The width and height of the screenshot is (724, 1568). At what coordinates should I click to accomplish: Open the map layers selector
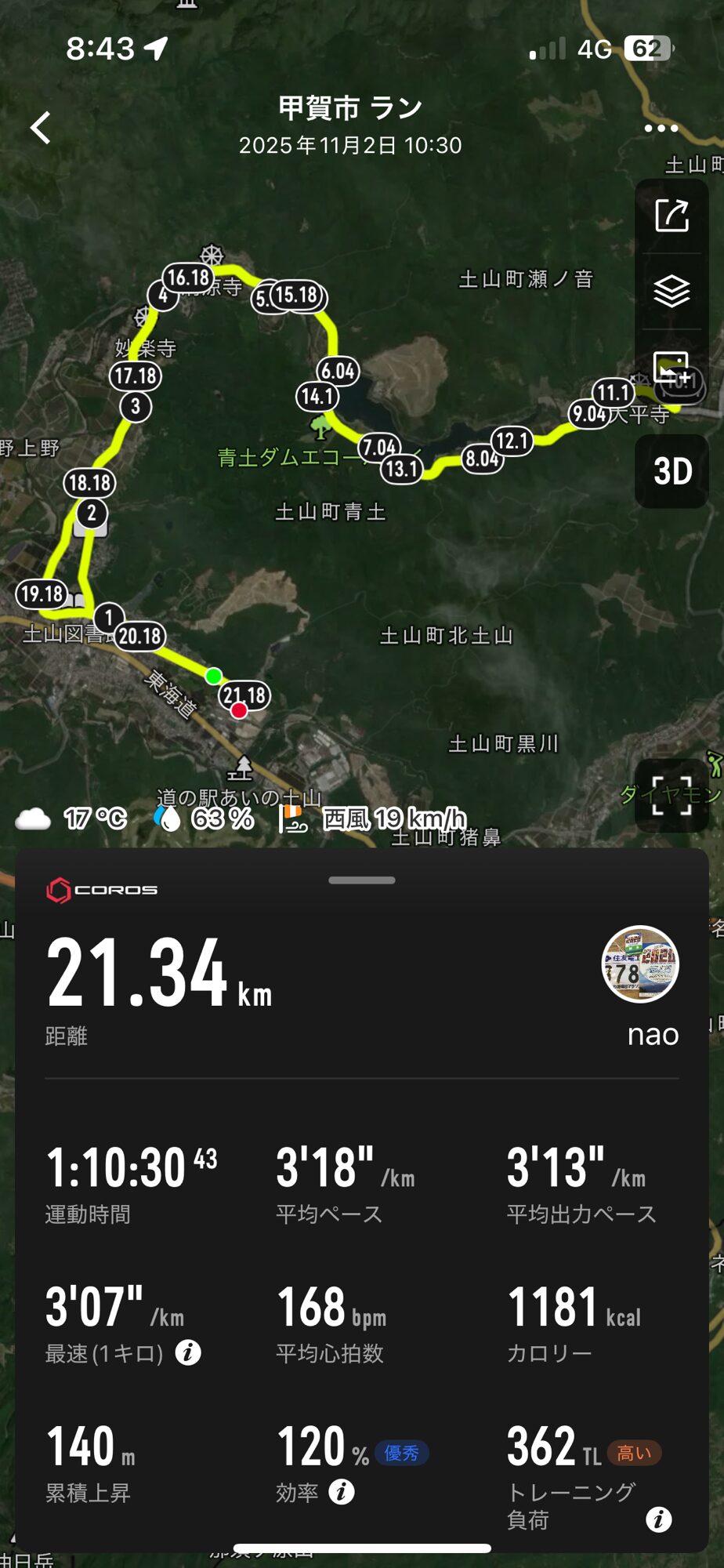[672, 292]
